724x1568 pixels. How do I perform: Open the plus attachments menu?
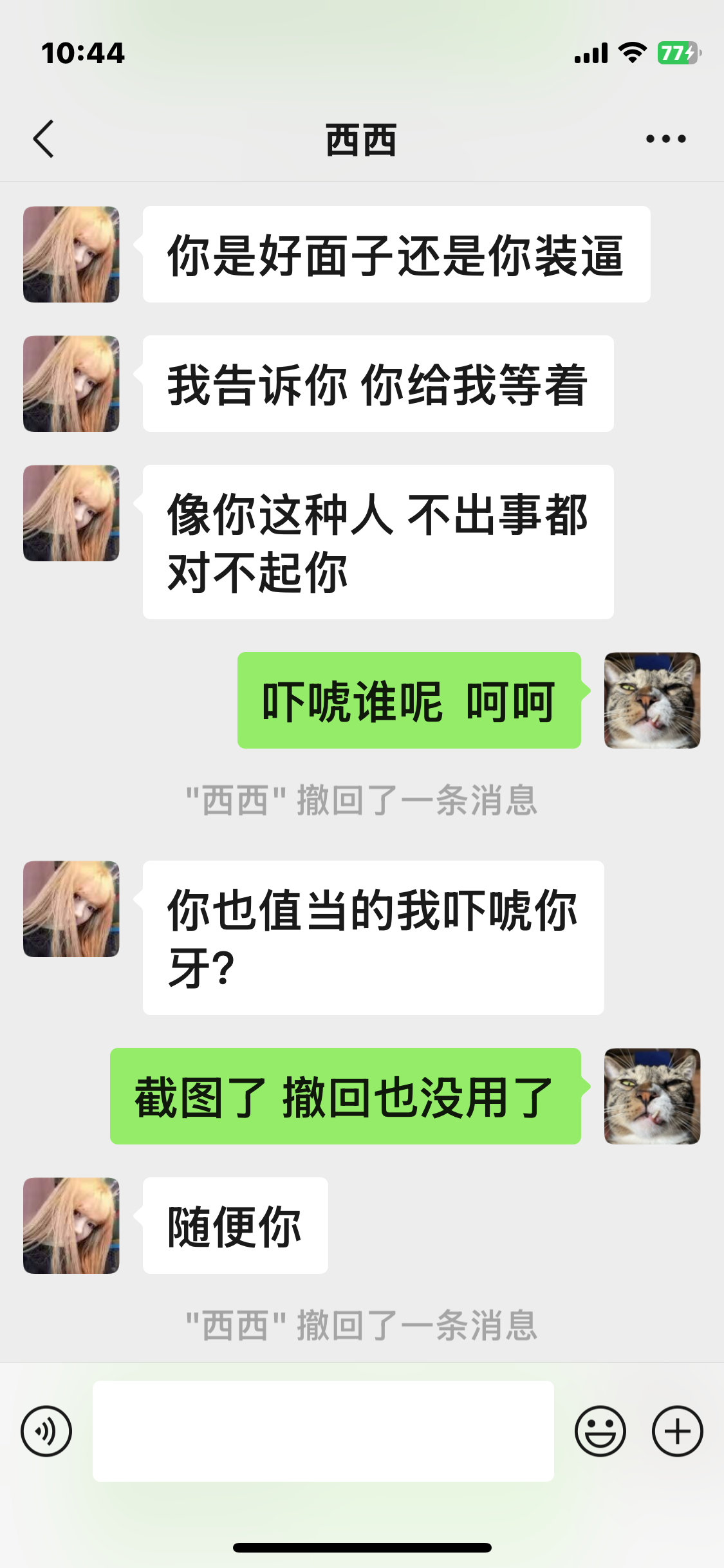[x=677, y=1431]
